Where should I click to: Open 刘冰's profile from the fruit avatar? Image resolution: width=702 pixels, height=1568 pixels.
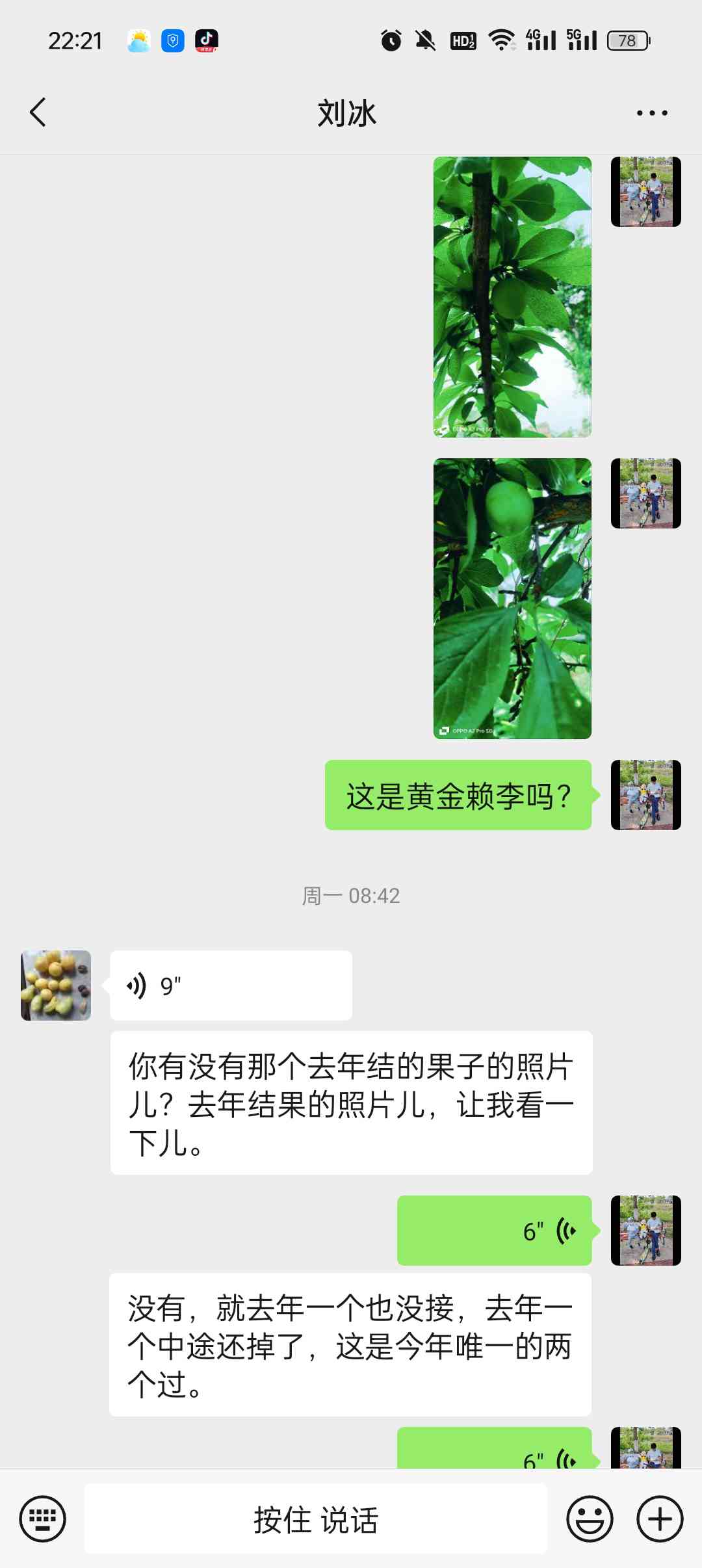[56, 986]
